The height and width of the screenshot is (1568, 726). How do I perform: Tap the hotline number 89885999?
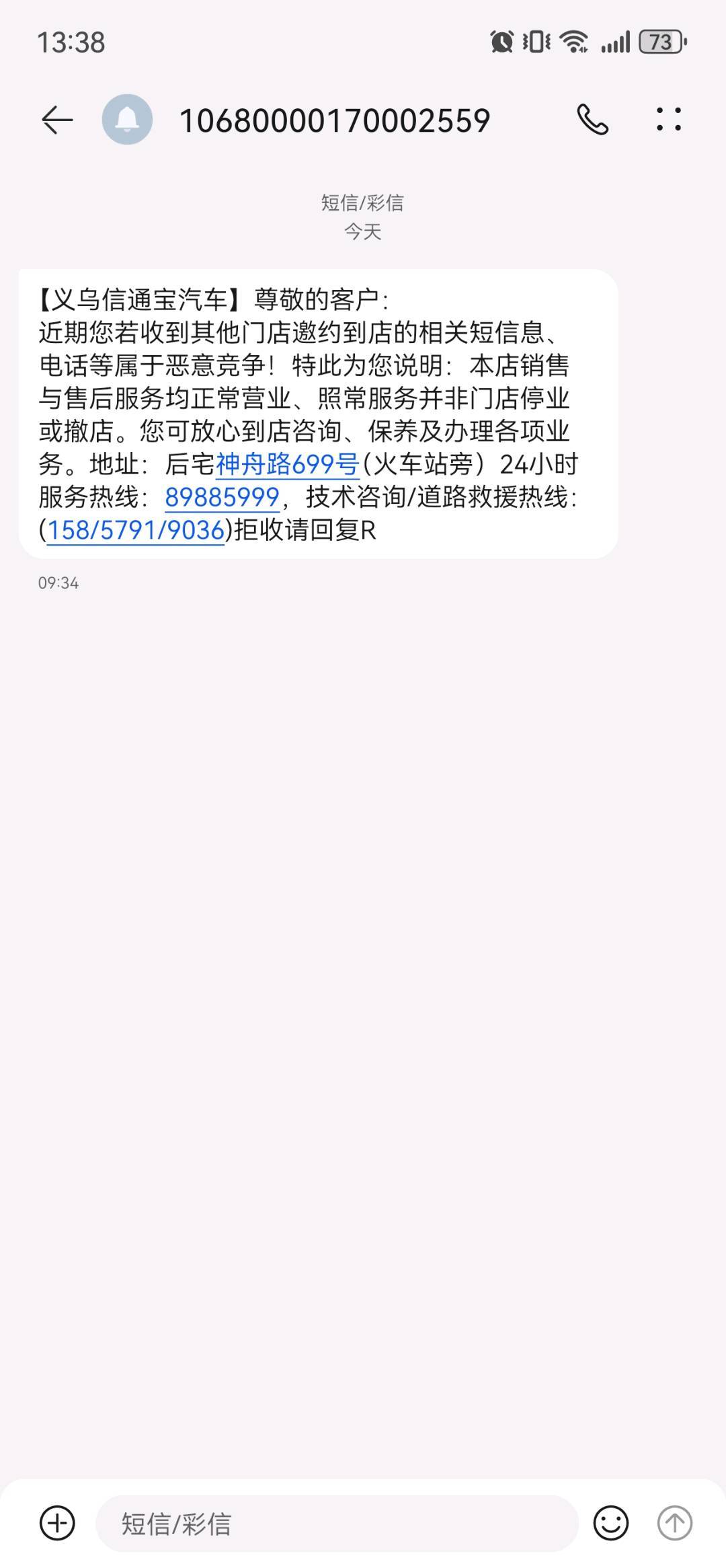222,497
